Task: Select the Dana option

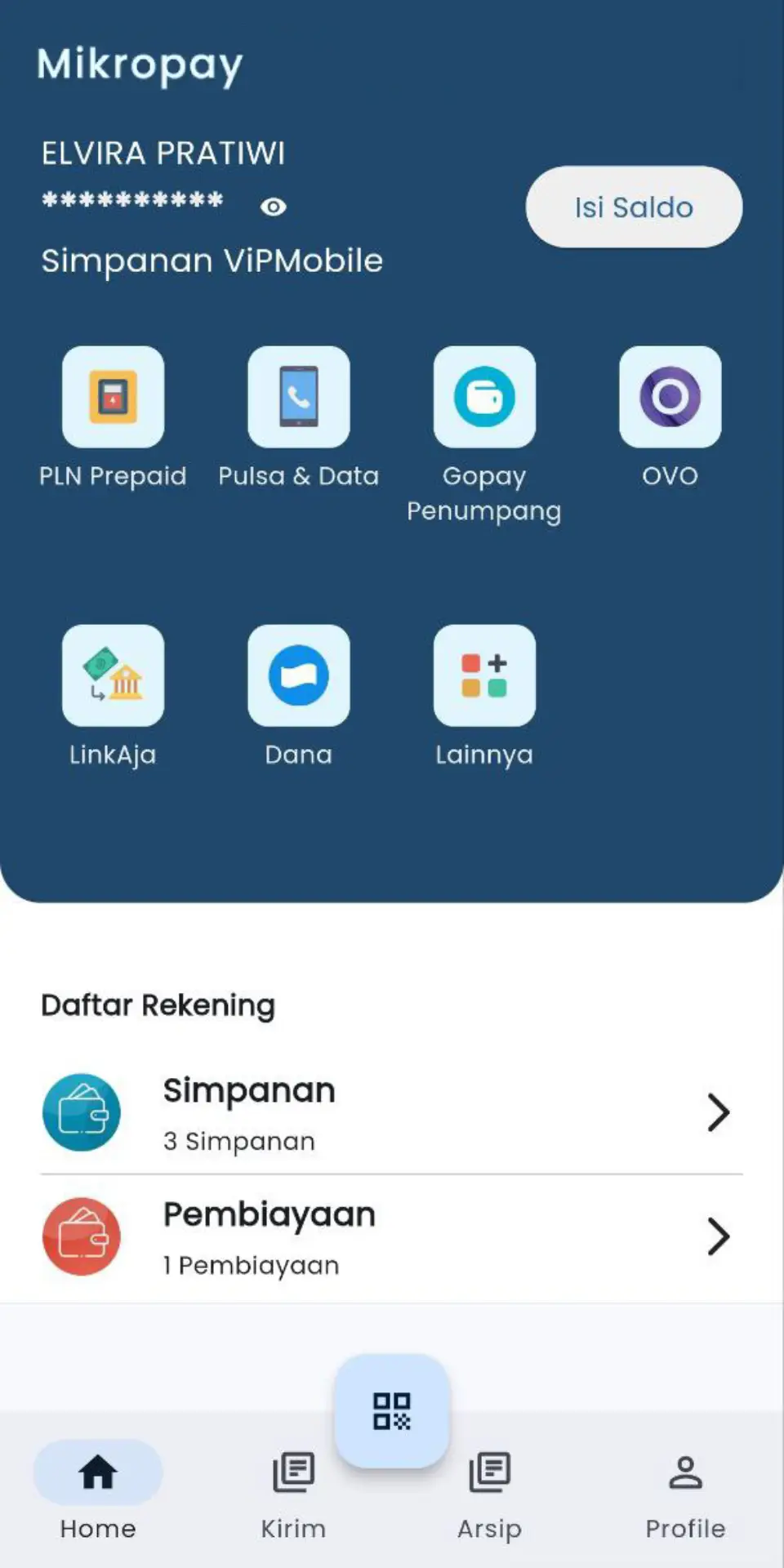Action: tap(299, 676)
